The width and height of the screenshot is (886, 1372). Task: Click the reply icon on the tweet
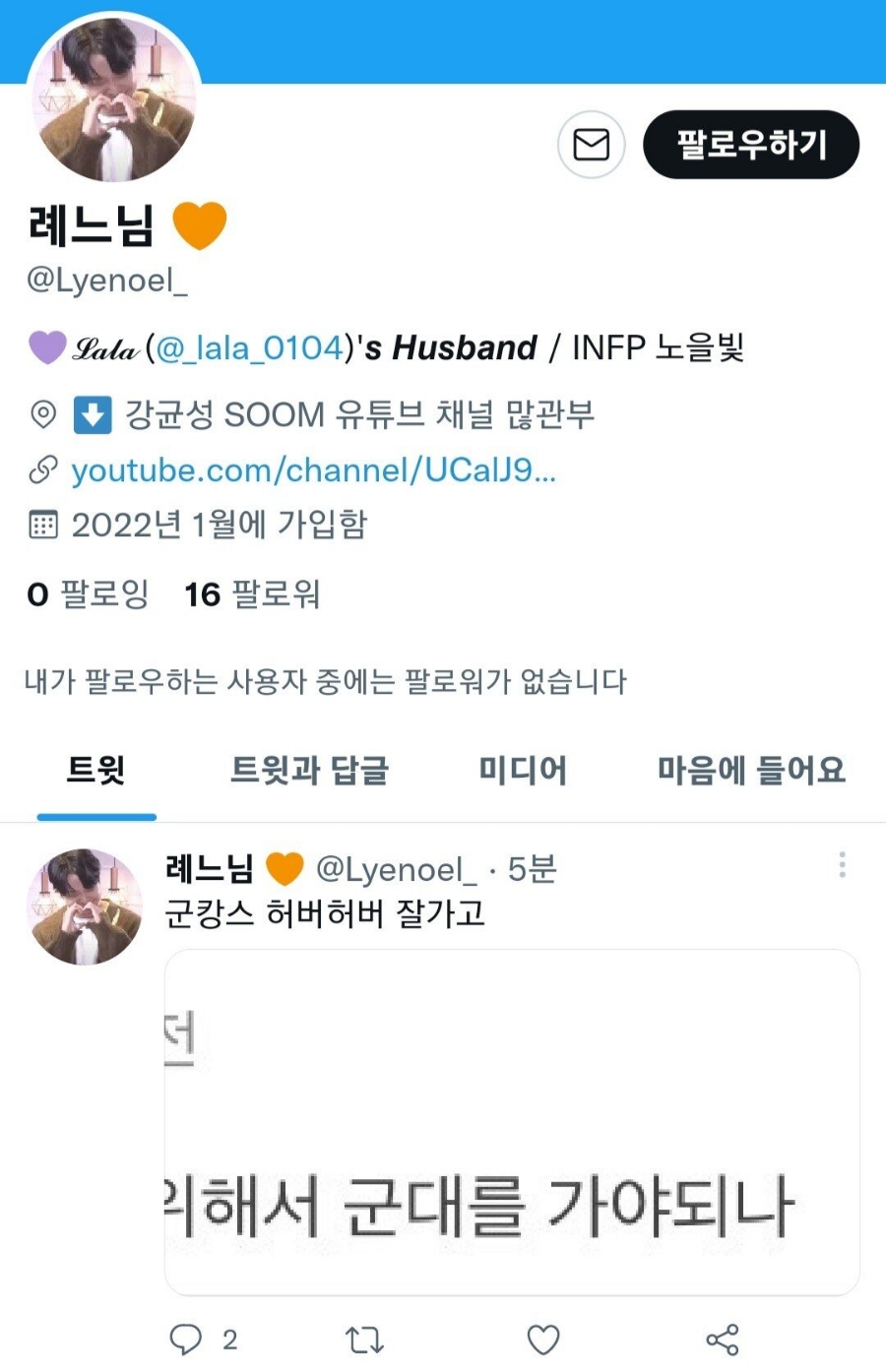click(x=187, y=1337)
